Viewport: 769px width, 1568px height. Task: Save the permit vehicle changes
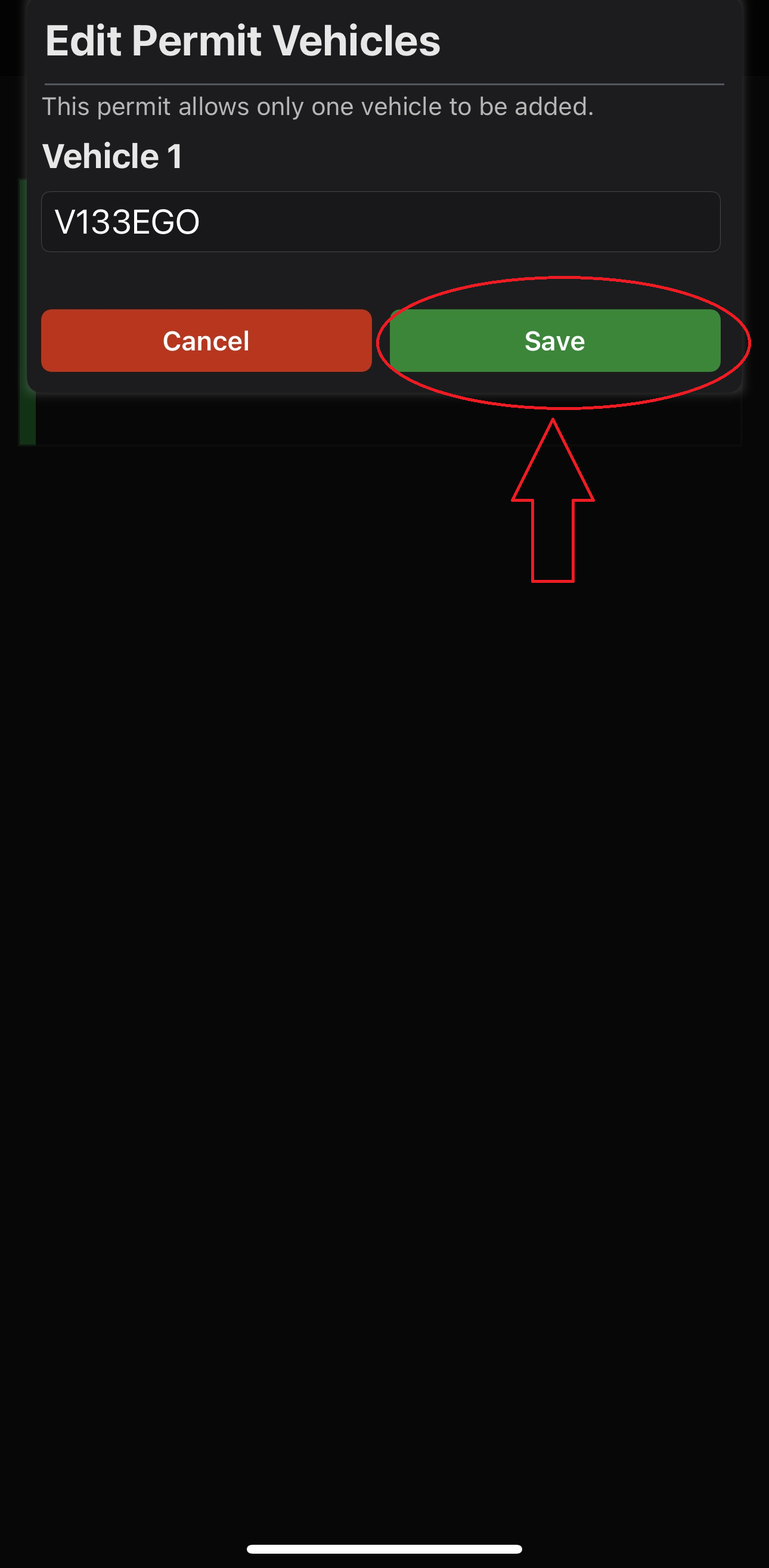554,341
